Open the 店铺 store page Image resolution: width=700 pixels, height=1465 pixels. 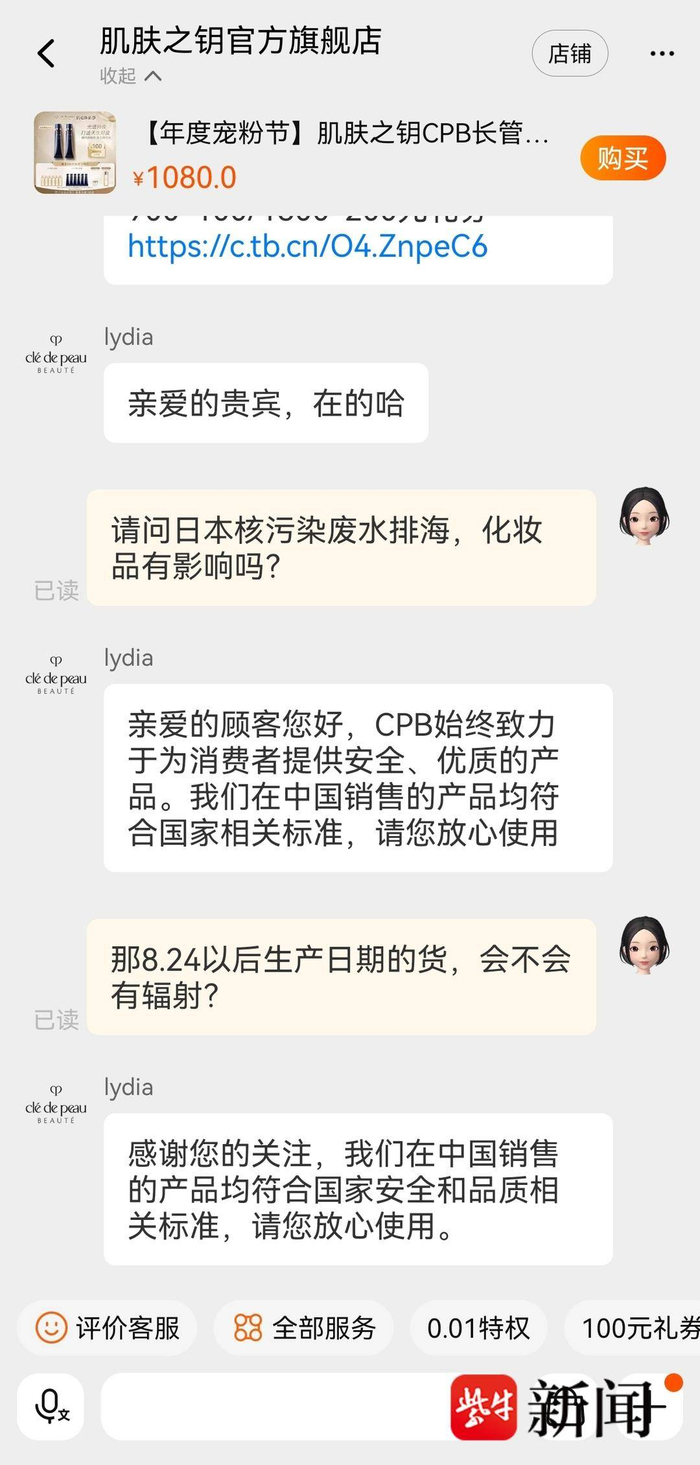[x=569, y=53]
